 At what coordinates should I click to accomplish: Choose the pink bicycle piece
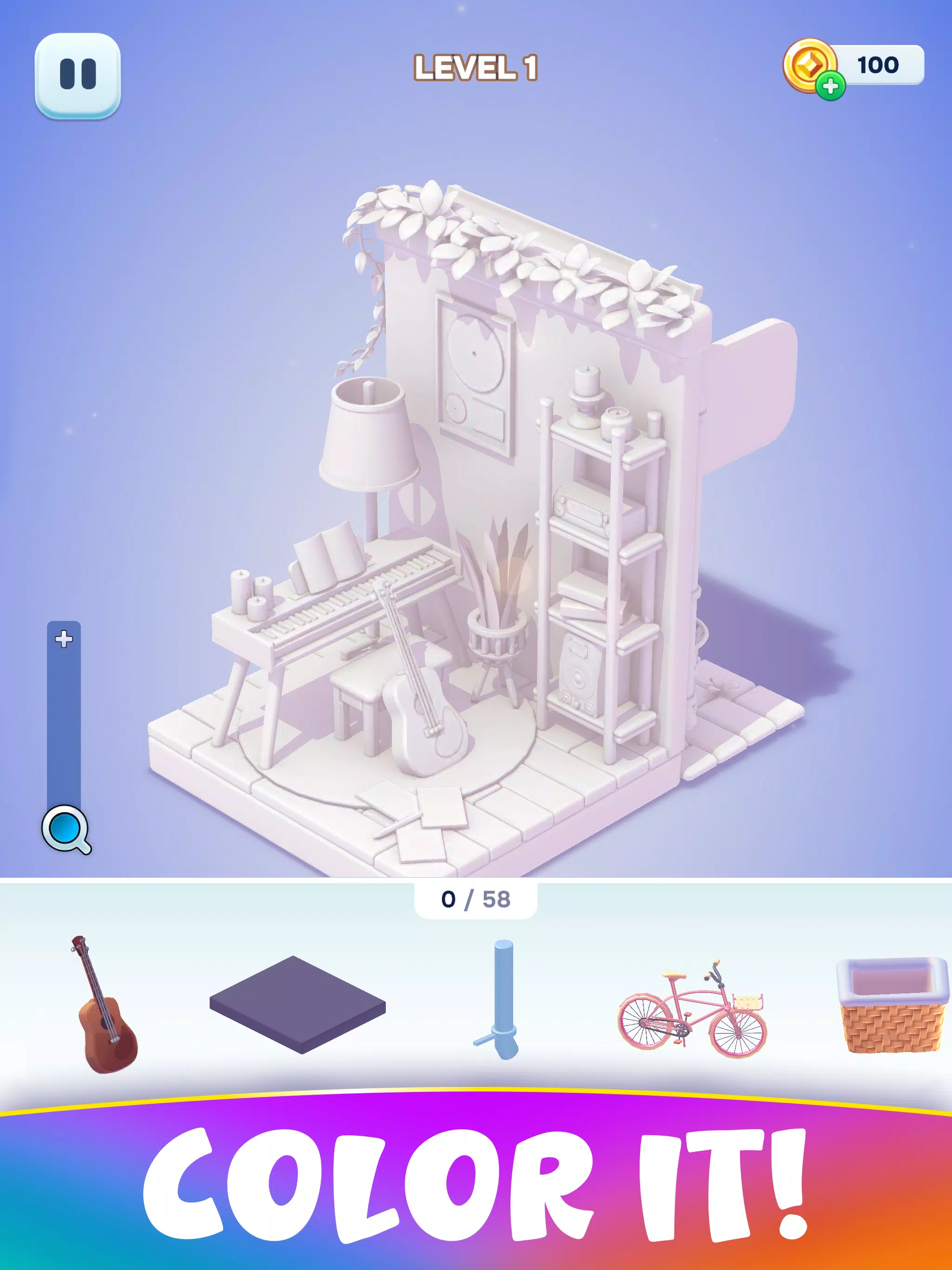(x=692, y=1009)
